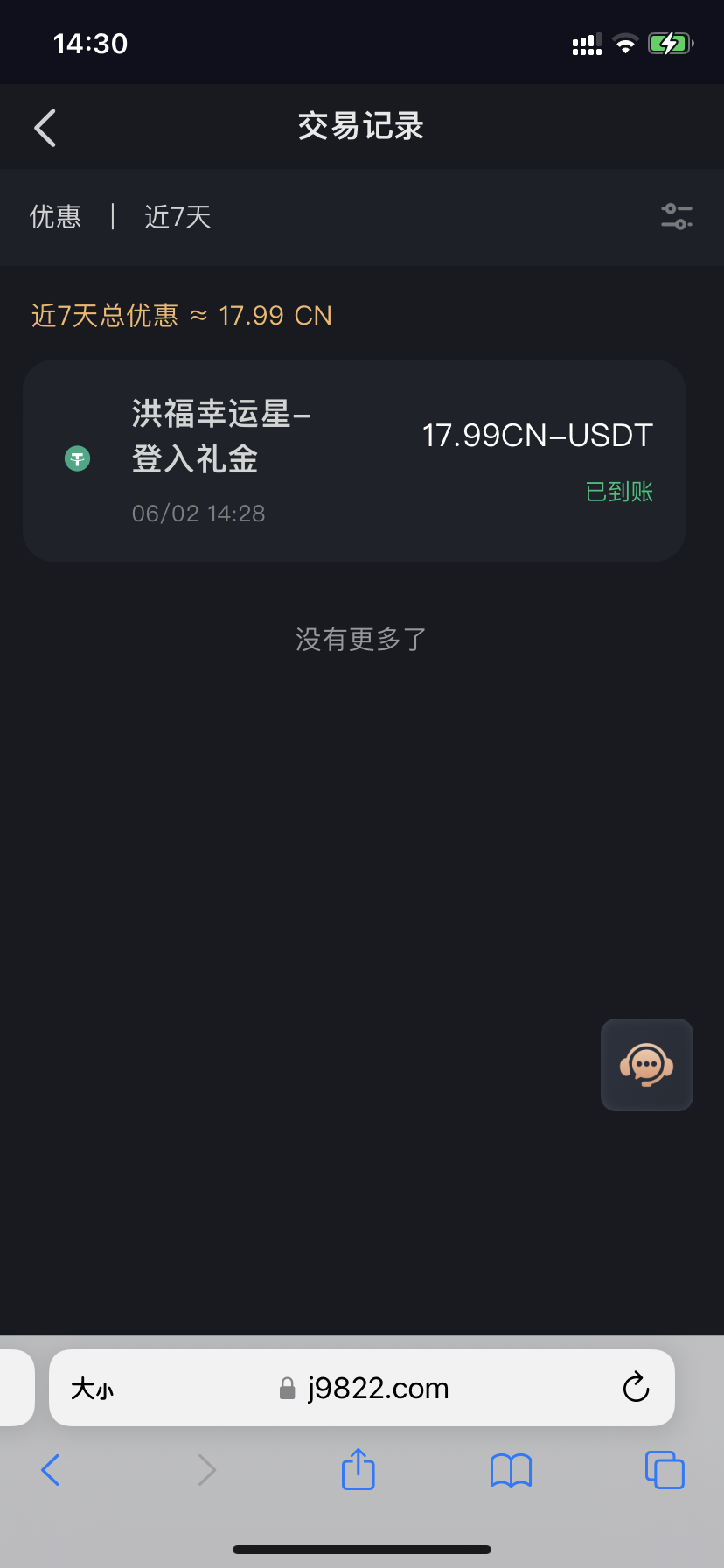Viewport: 724px width, 1568px height.
Task: Go to the previous page in Safari
Action: [51, 1470]
